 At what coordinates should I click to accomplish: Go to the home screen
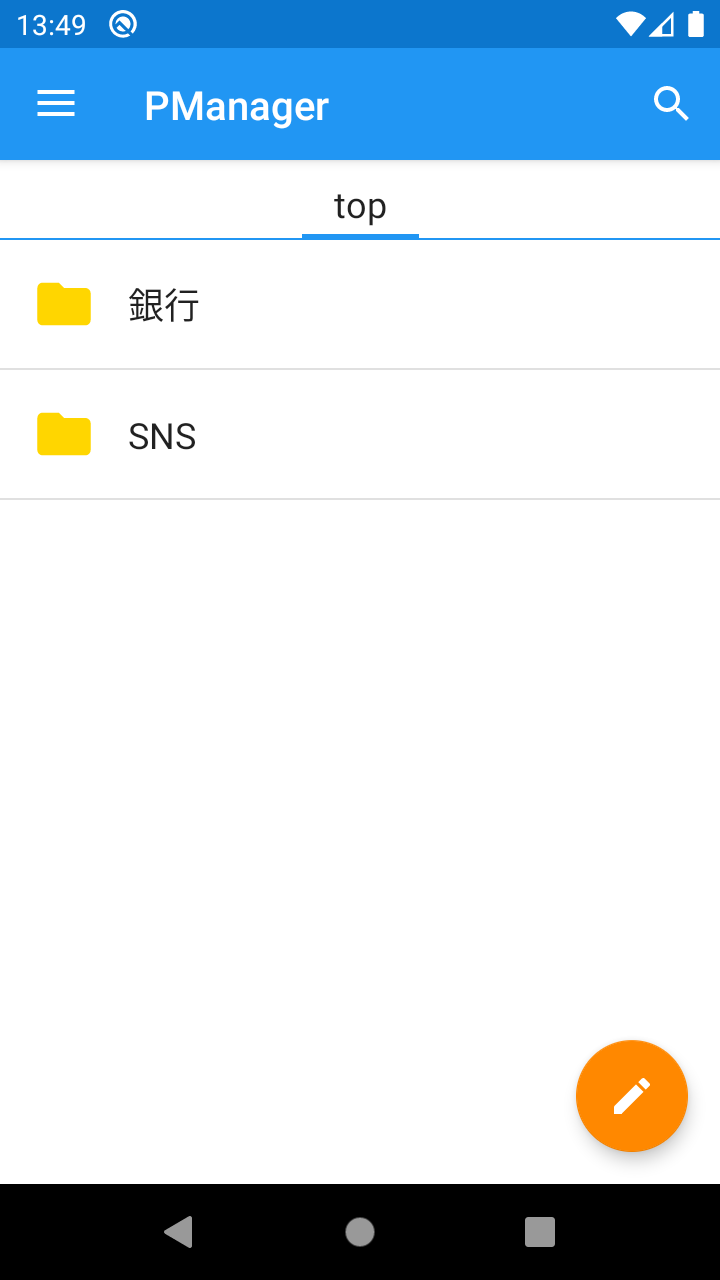click(360, 1232)
